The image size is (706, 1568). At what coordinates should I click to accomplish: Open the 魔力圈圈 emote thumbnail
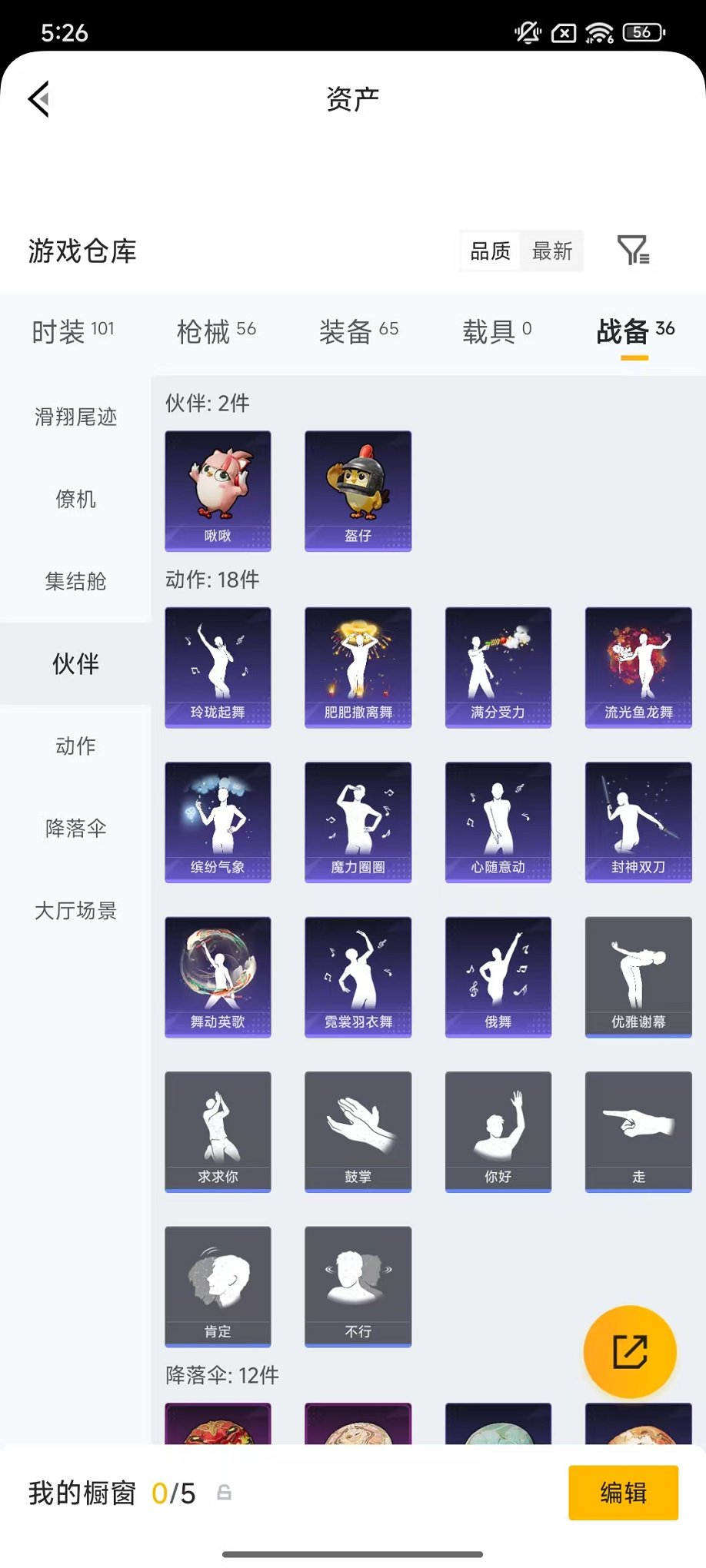click(358, 822)
